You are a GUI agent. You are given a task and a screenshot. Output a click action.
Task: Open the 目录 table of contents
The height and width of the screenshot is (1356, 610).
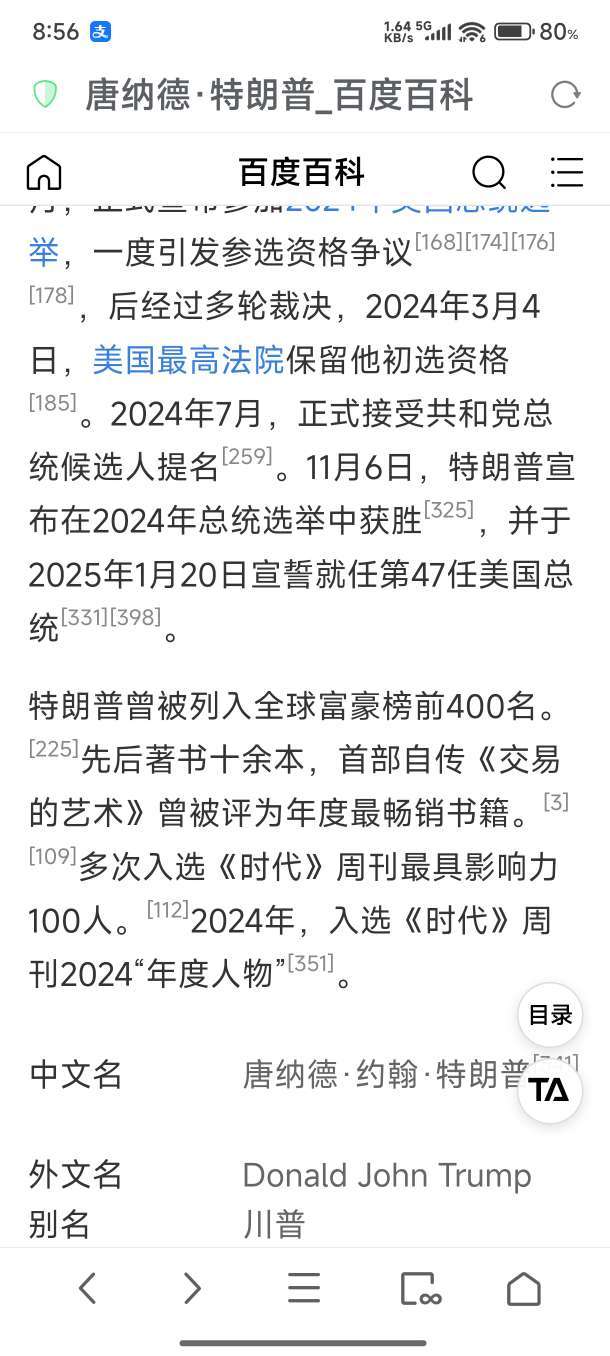pos(550,1015)
